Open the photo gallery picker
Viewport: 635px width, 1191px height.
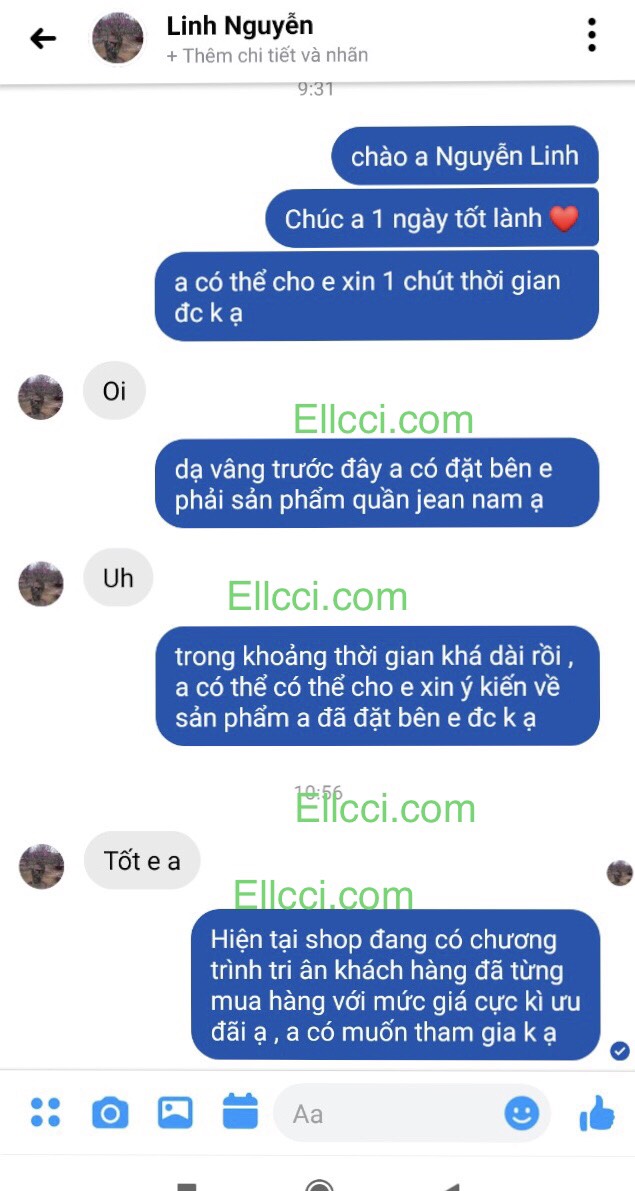(x=175, y=1112)
